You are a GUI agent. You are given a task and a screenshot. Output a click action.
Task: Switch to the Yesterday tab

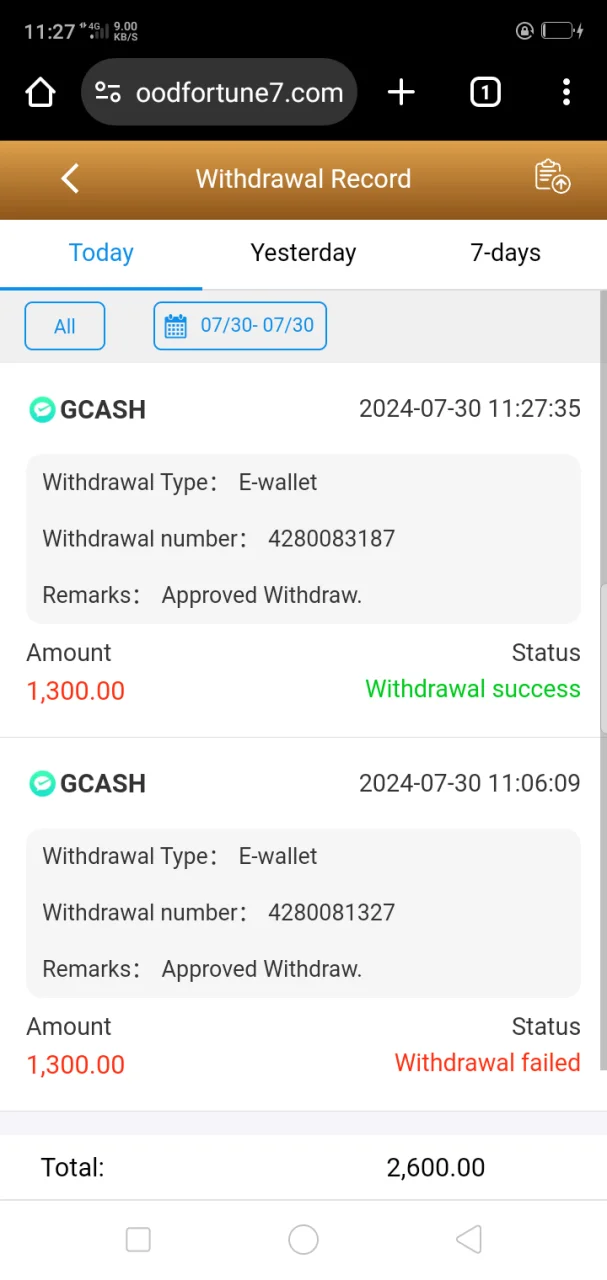click(x=303, y=253)
